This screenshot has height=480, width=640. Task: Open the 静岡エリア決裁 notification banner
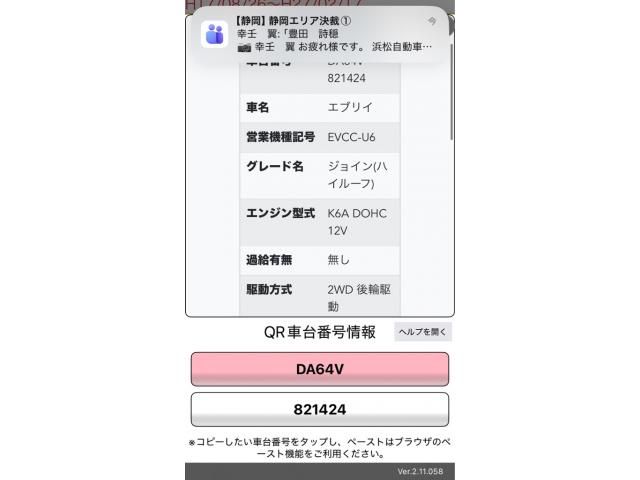click(x=320, y=33)
